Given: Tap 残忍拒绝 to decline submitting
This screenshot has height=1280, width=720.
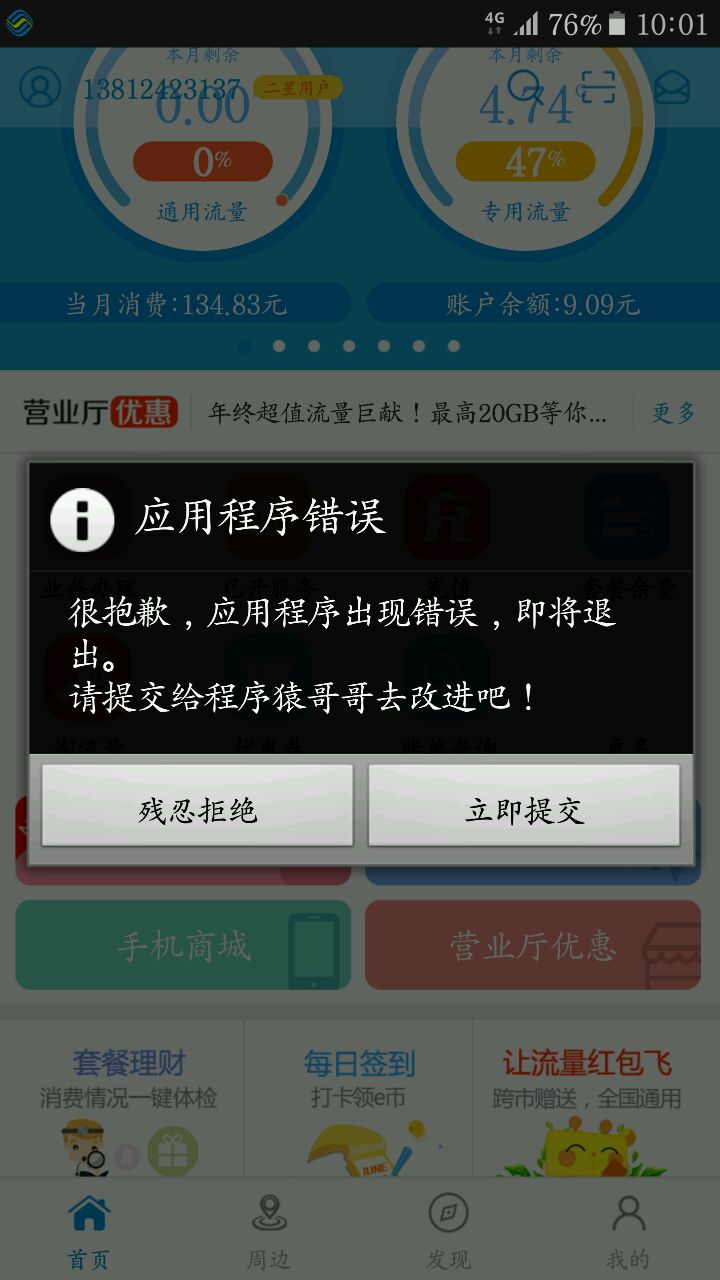Looking at the screenshot, I should 197,806.
